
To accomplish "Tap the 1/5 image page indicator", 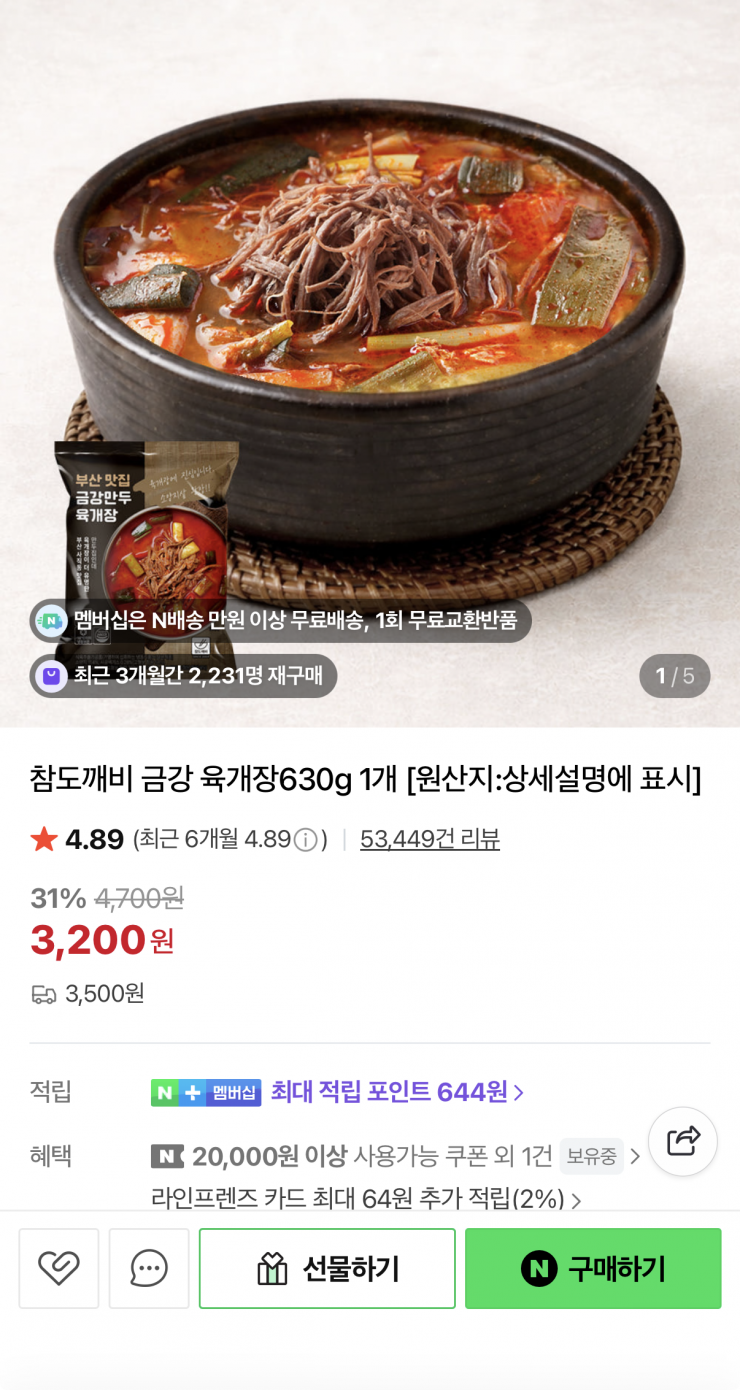I will click(x=675, y=676).
